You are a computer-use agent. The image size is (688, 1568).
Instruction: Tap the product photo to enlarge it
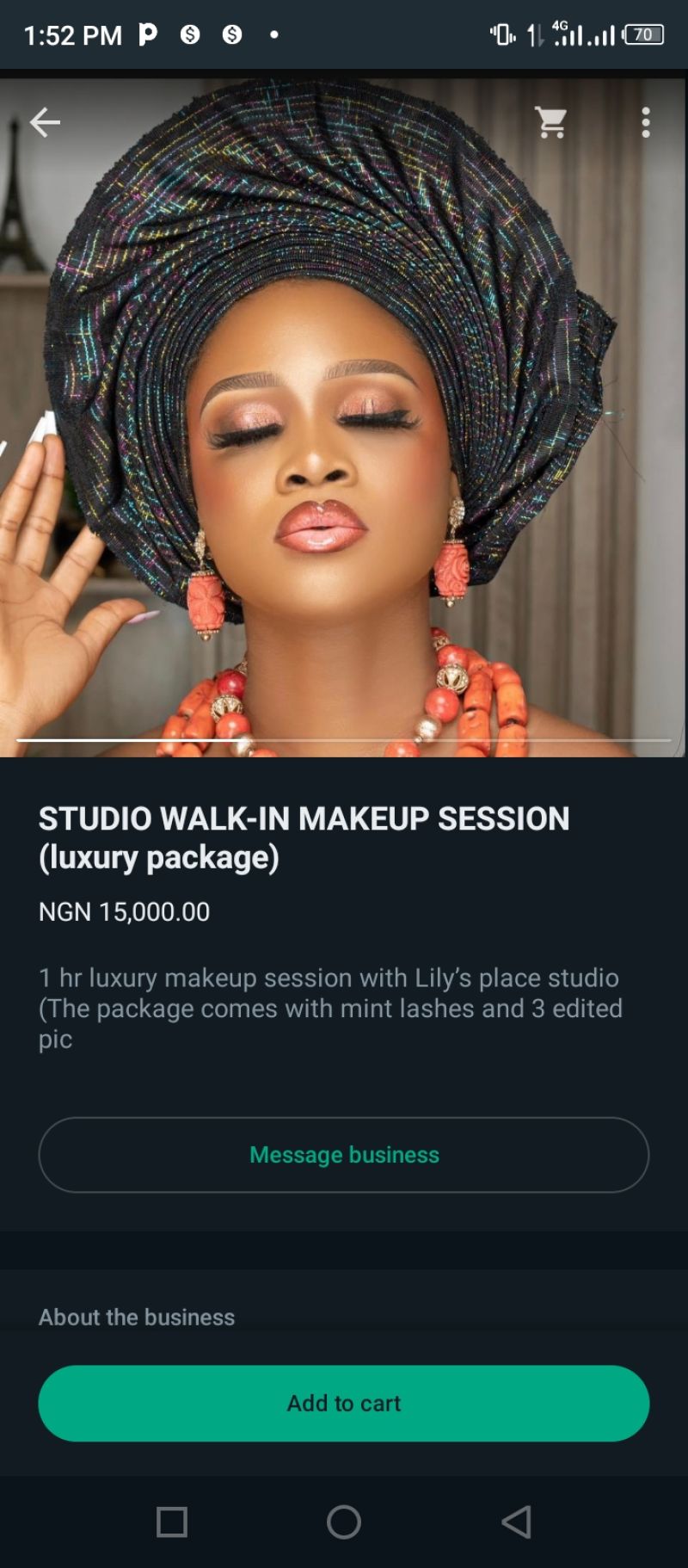tap(344, 430)
